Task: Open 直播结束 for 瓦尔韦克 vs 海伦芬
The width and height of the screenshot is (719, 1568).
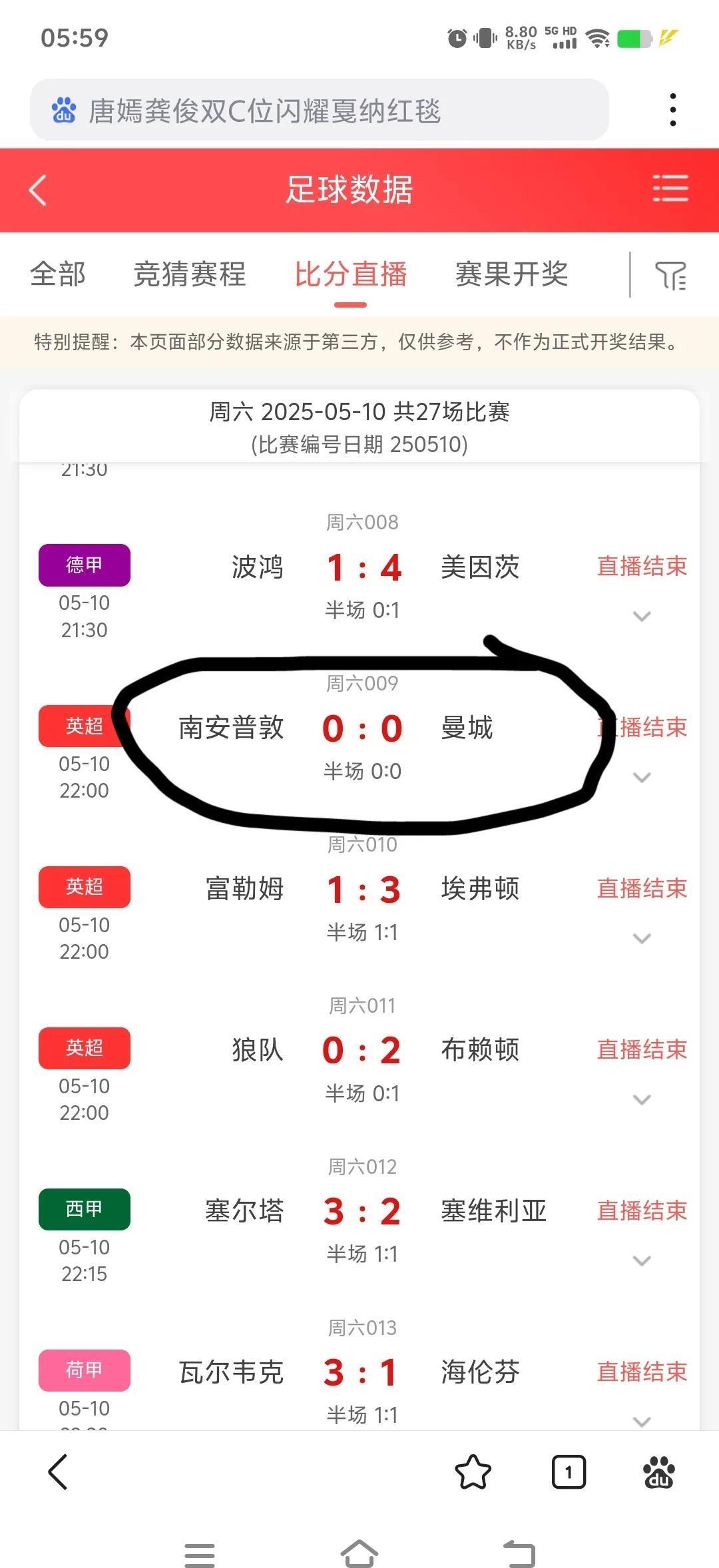Action: coord(642,1372)
